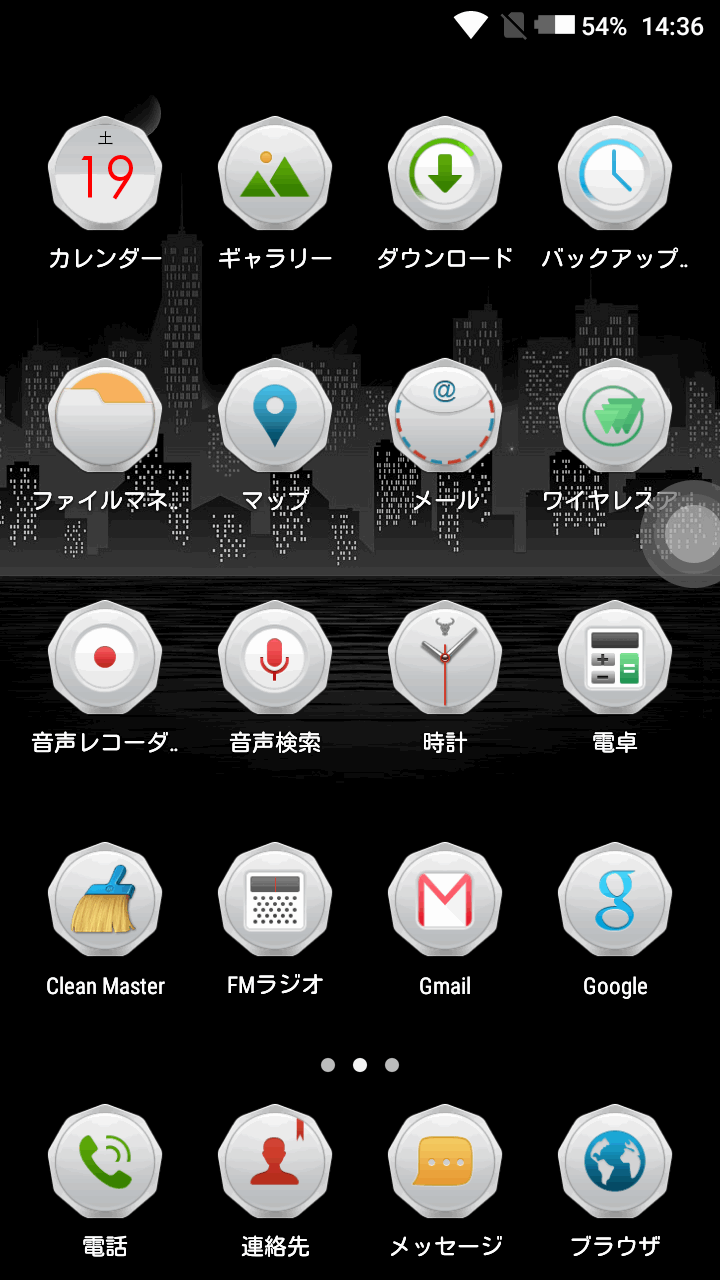Image resolution: width=720 pixels, height=1280 pixels.
Task: Open the ファイルマネージャー file manager
Action: coord(105,417)
